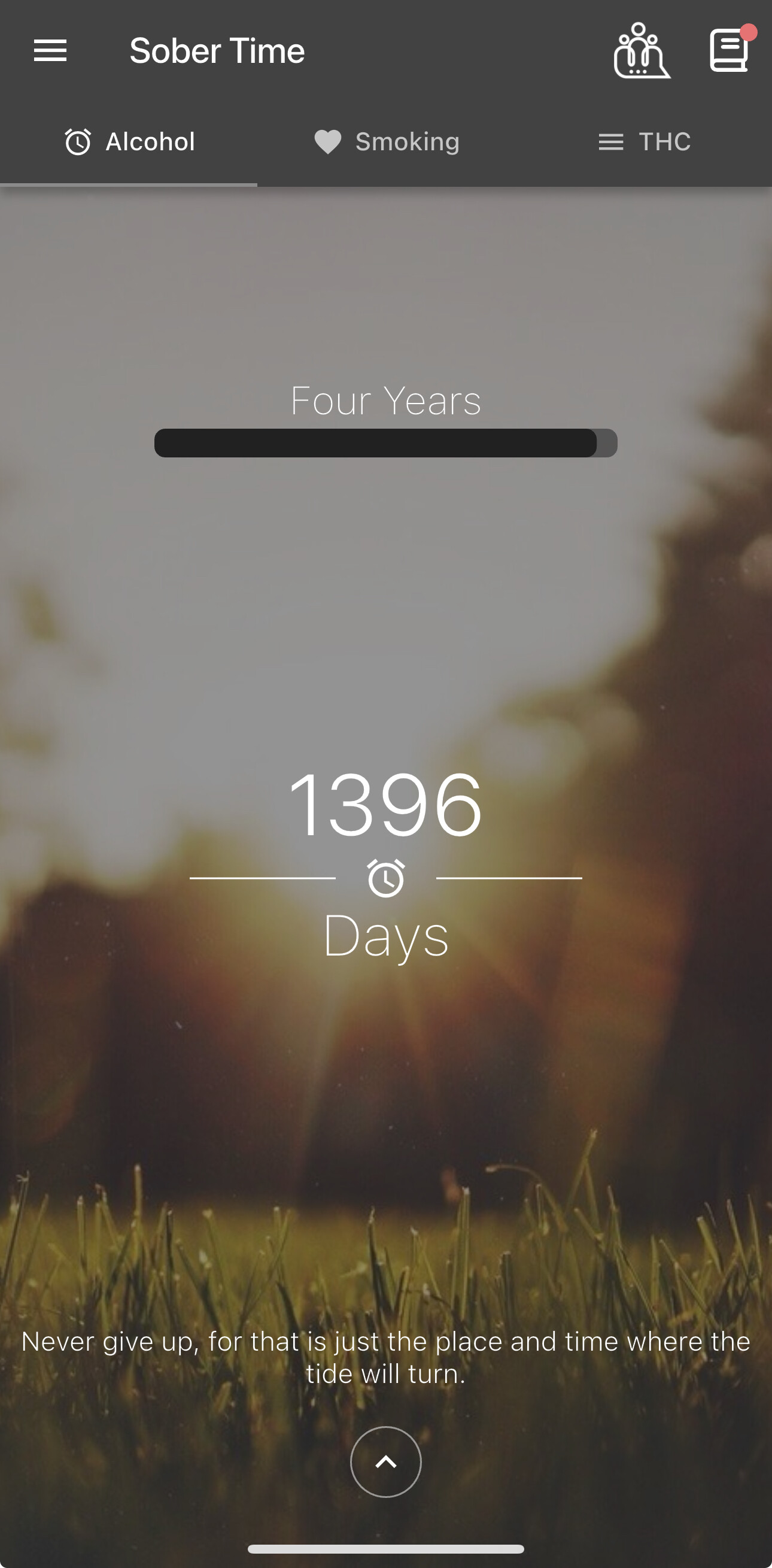This screenshot has height=1568, width=772.
Task: Open the community chat icon
Action: point(641,51)
